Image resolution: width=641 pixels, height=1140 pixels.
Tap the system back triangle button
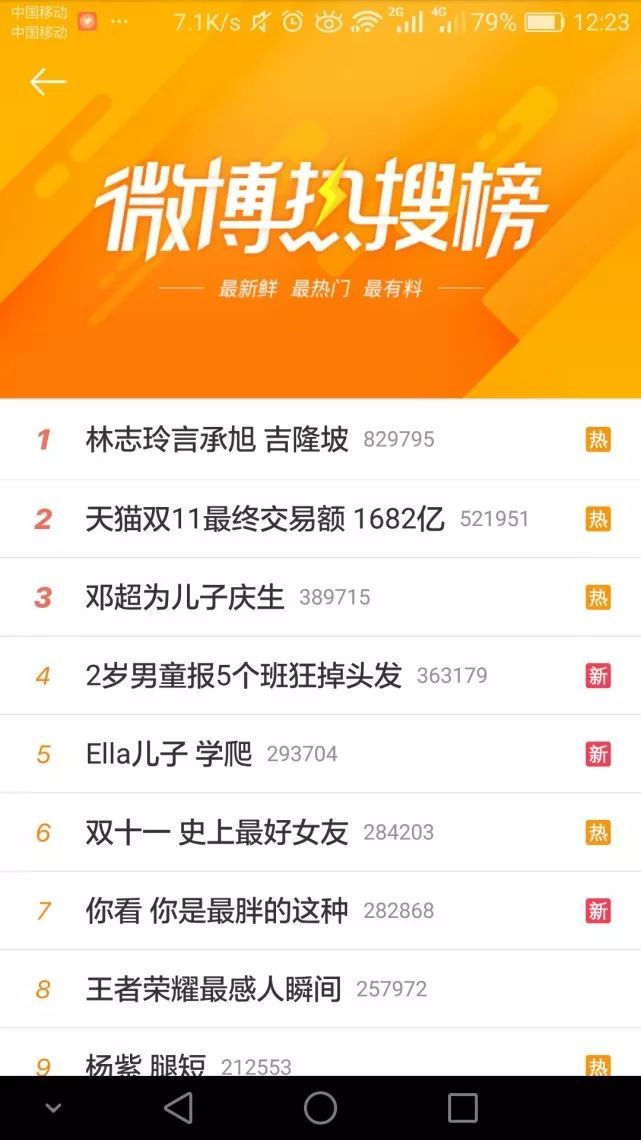[x=179, y=1108]
